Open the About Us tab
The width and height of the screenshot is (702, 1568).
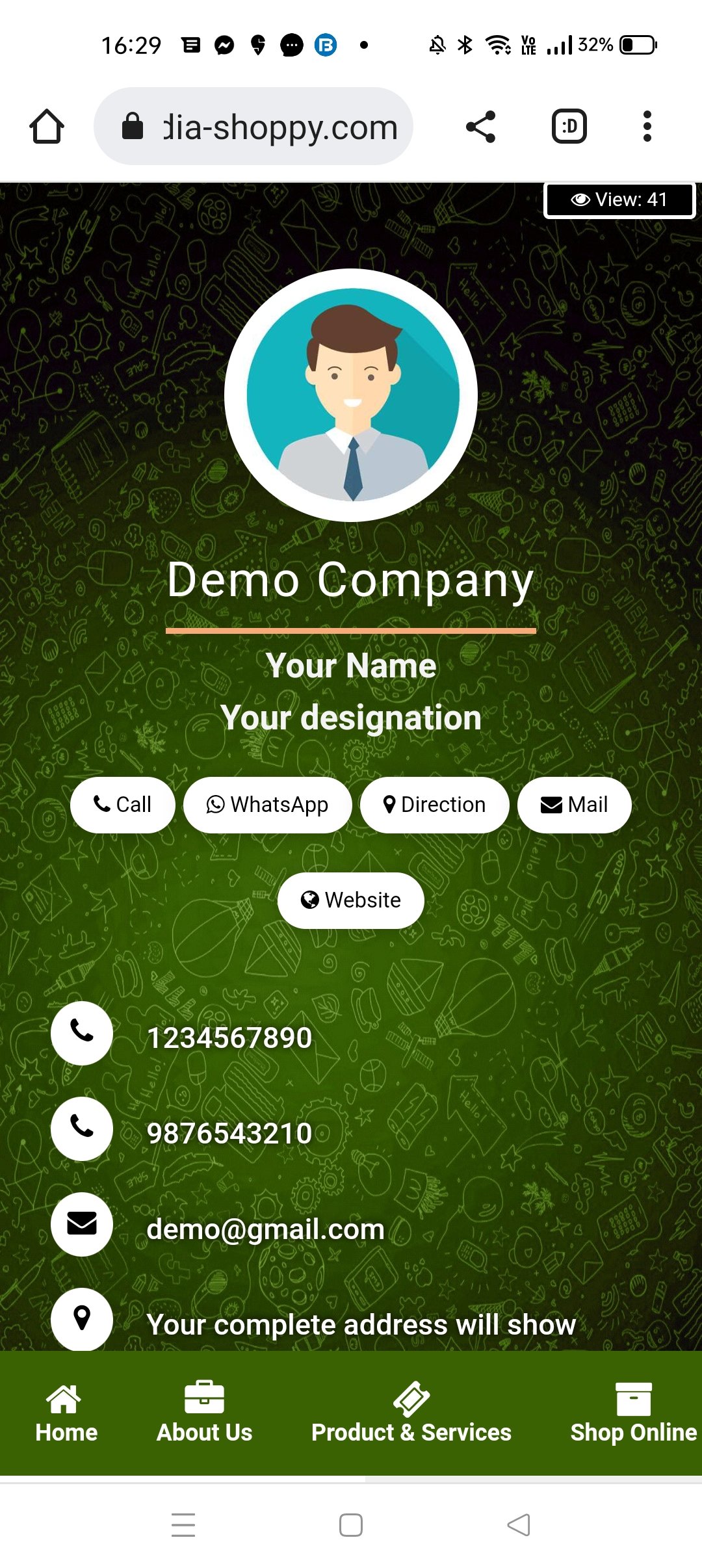tap(204, 1413)
